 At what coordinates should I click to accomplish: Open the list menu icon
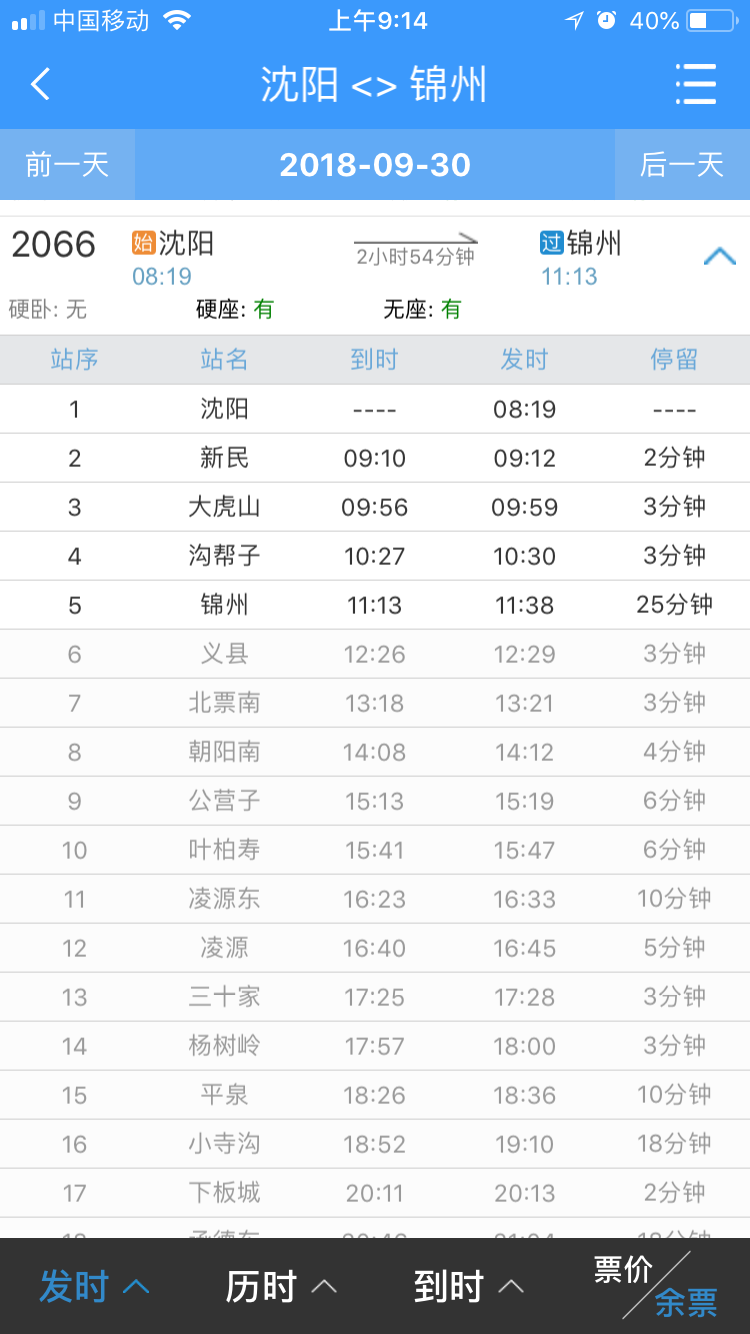pyautogui.click(x=696, y=84)
